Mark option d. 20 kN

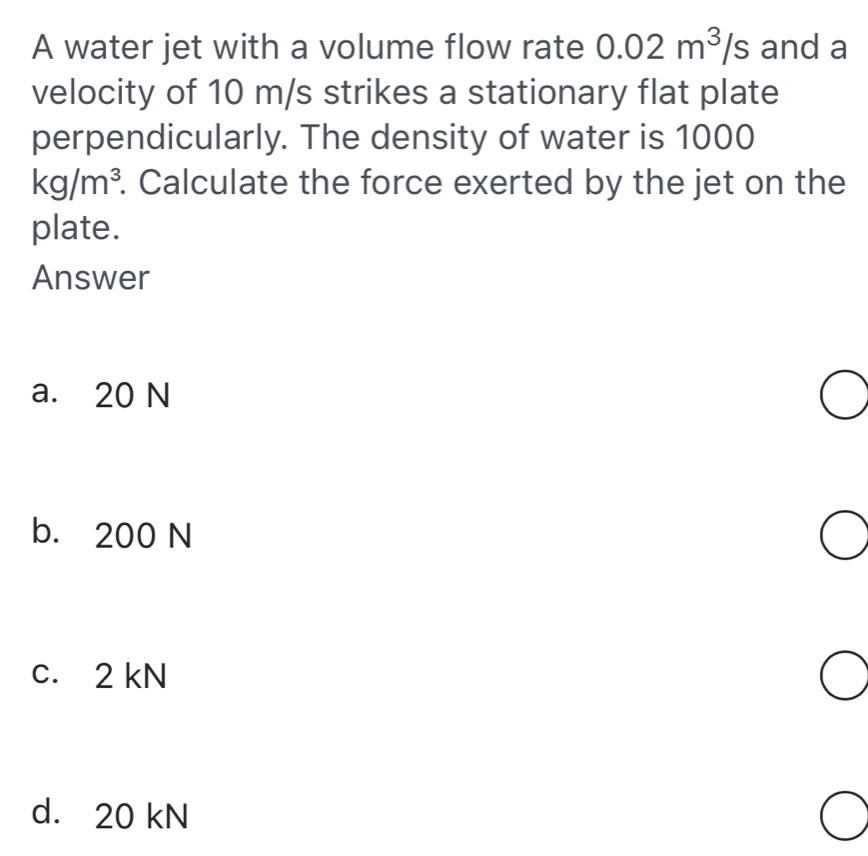[845, 815]
